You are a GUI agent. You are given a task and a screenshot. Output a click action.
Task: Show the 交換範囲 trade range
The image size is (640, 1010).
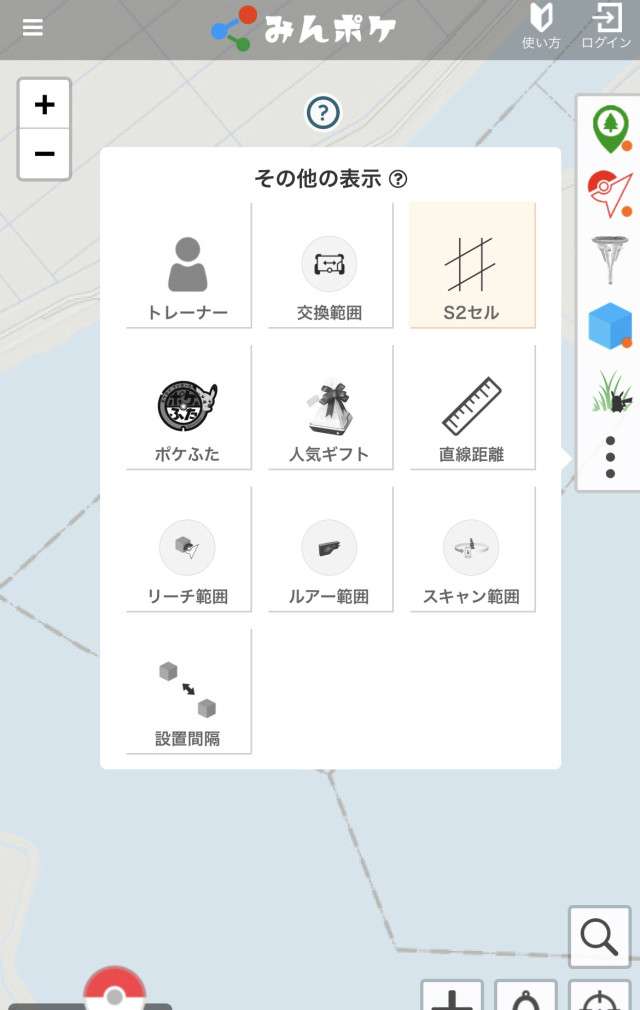329,266
